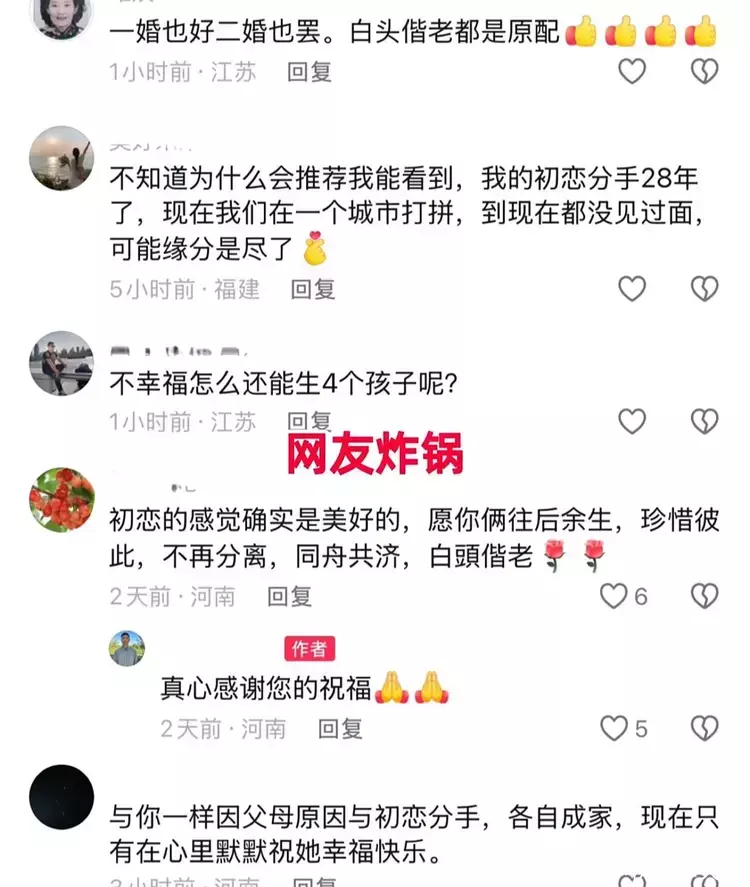Viewport: 750px width, 887px height.
Task: Open the sunset avatar of the 福建 commenter
Action: [x=62, y=158]
